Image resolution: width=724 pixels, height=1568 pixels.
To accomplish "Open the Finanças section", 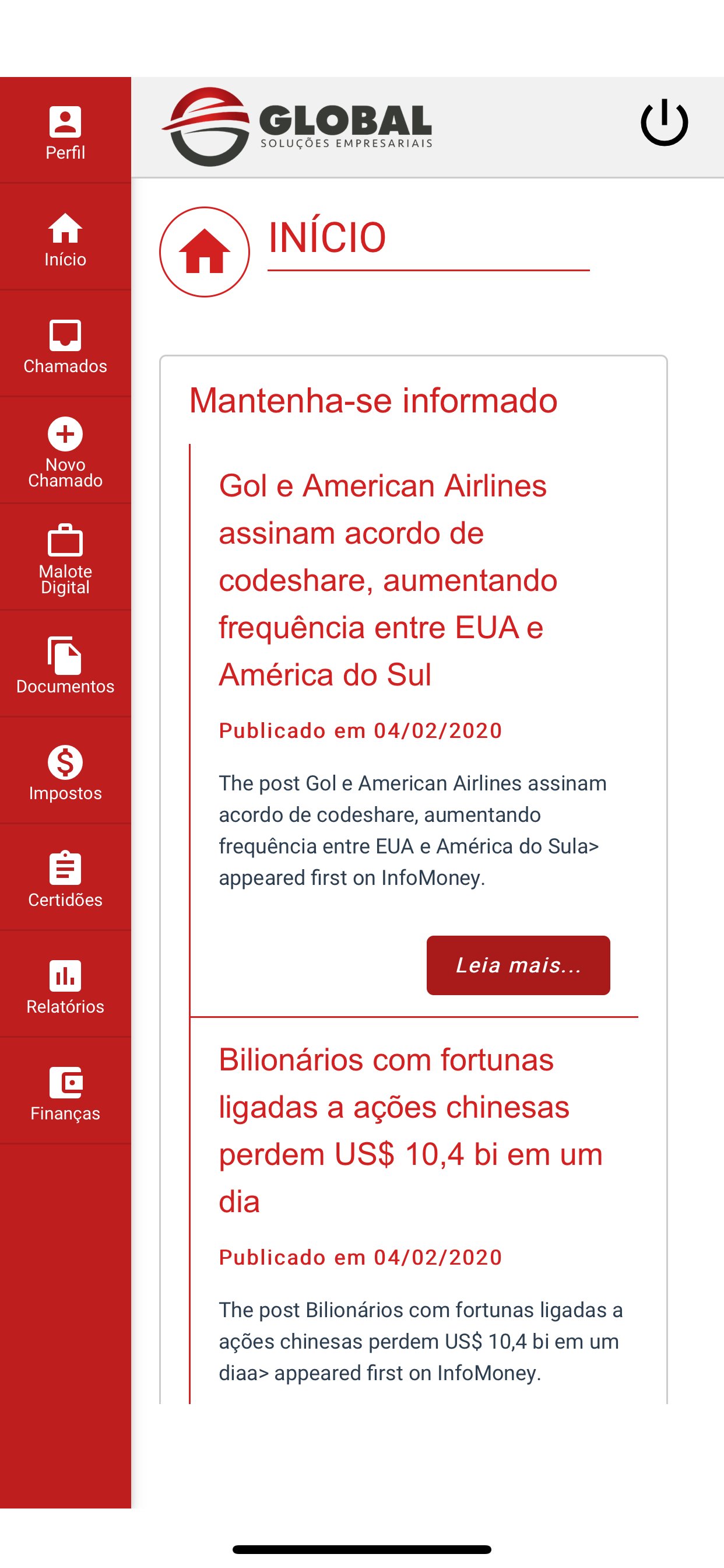I will [65, 1091].
